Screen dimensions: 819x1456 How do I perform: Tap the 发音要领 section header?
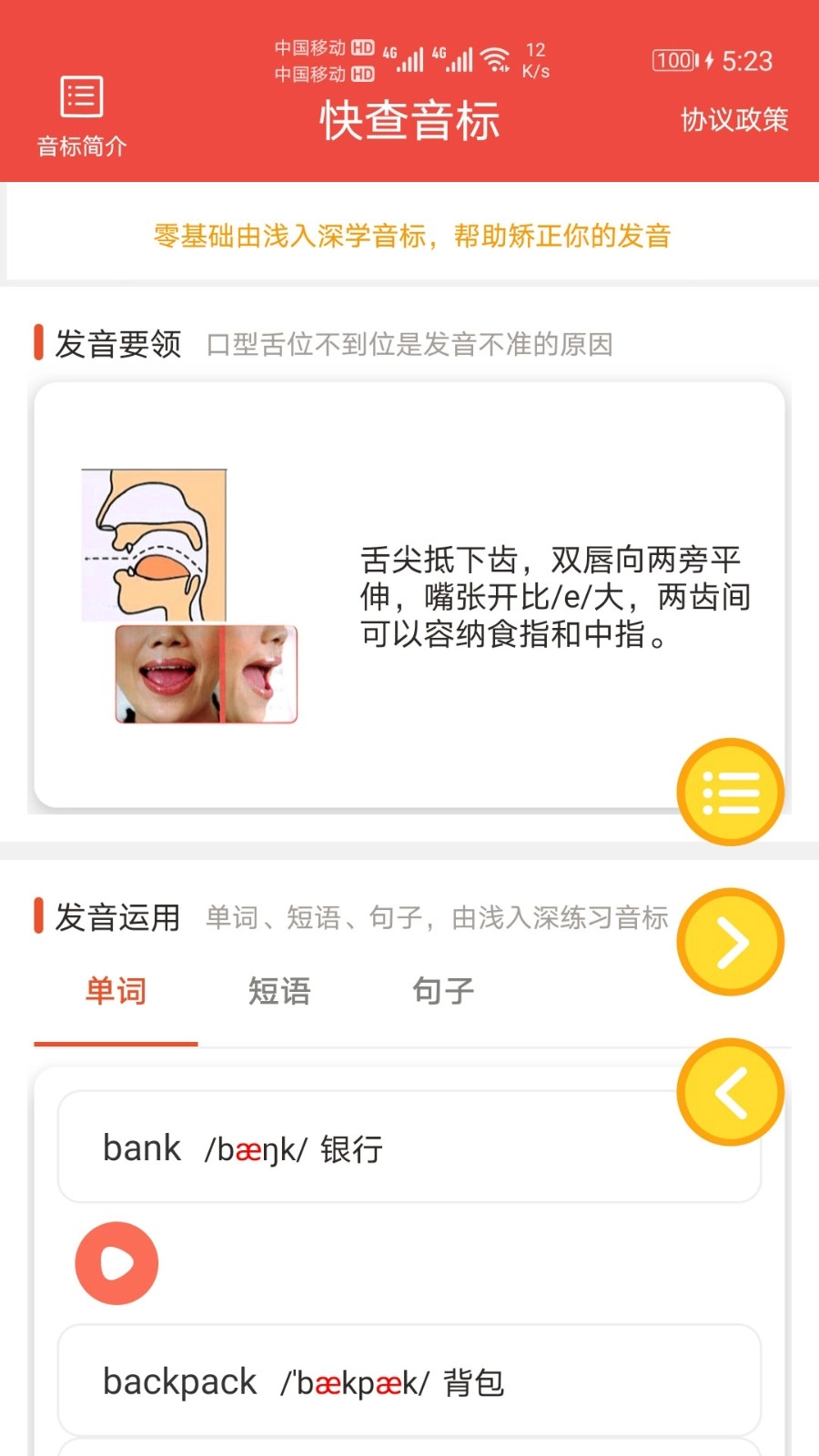[118, 342]
